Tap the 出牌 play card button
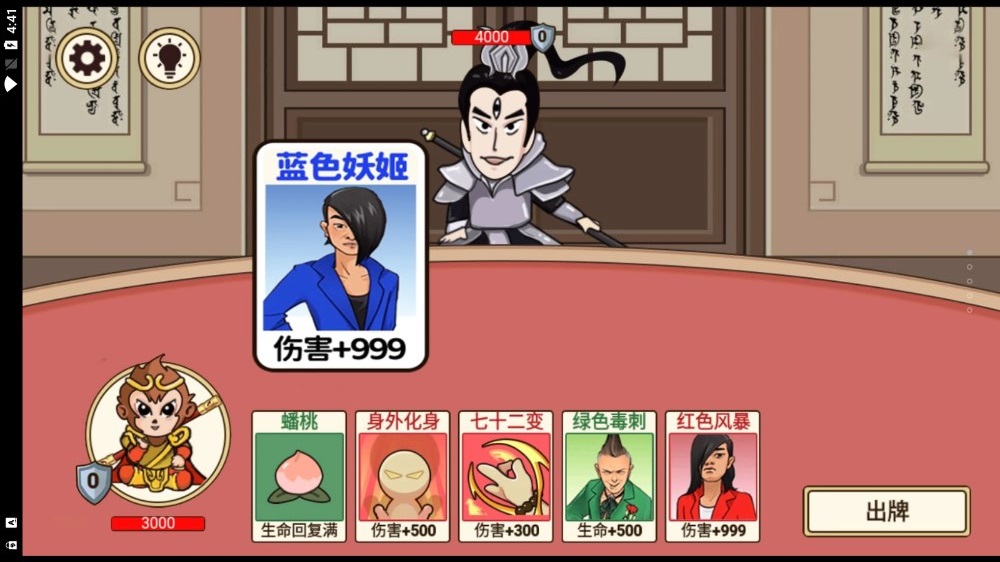Image resolution: width=1000 pixels, height=562 pixels. [886, 511]
